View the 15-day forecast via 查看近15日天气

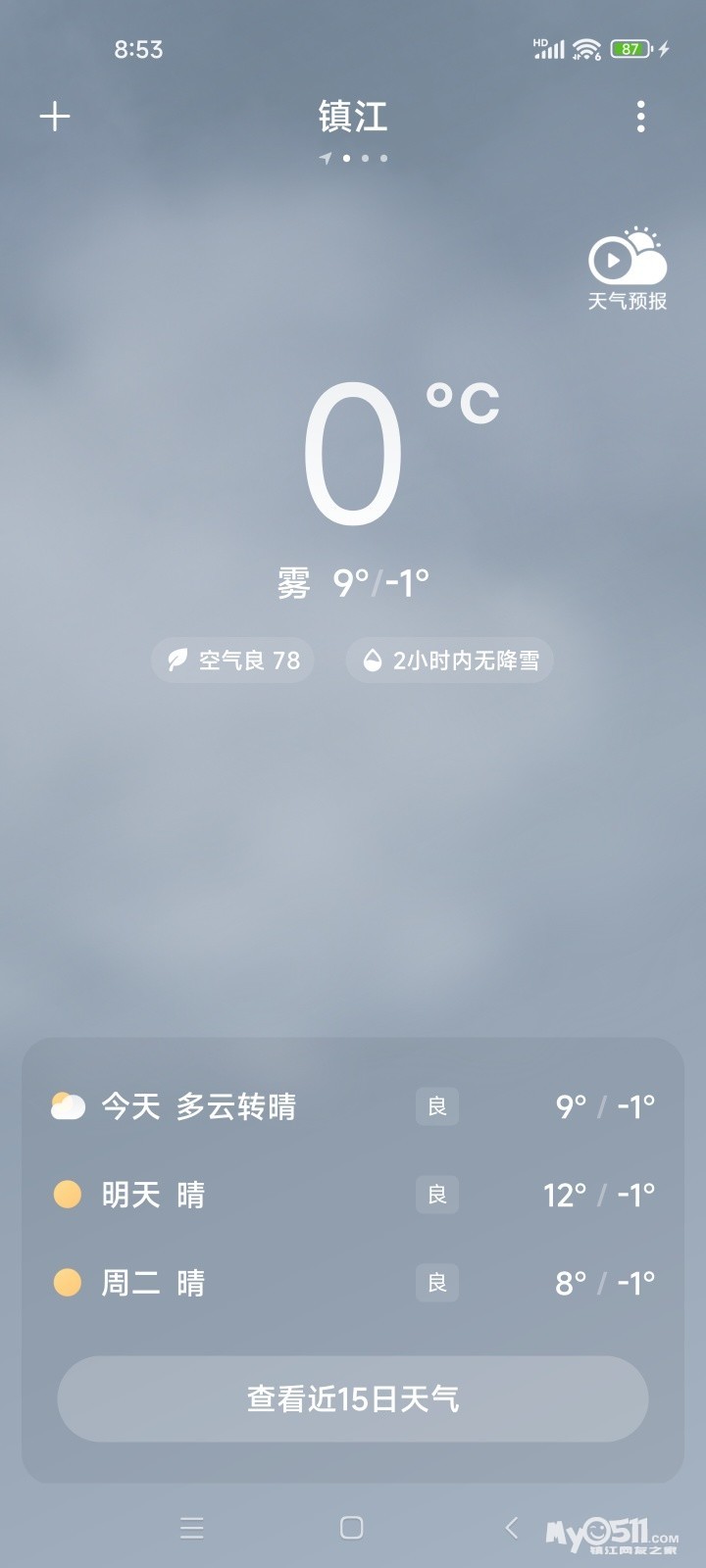[x=353, y=1398]
